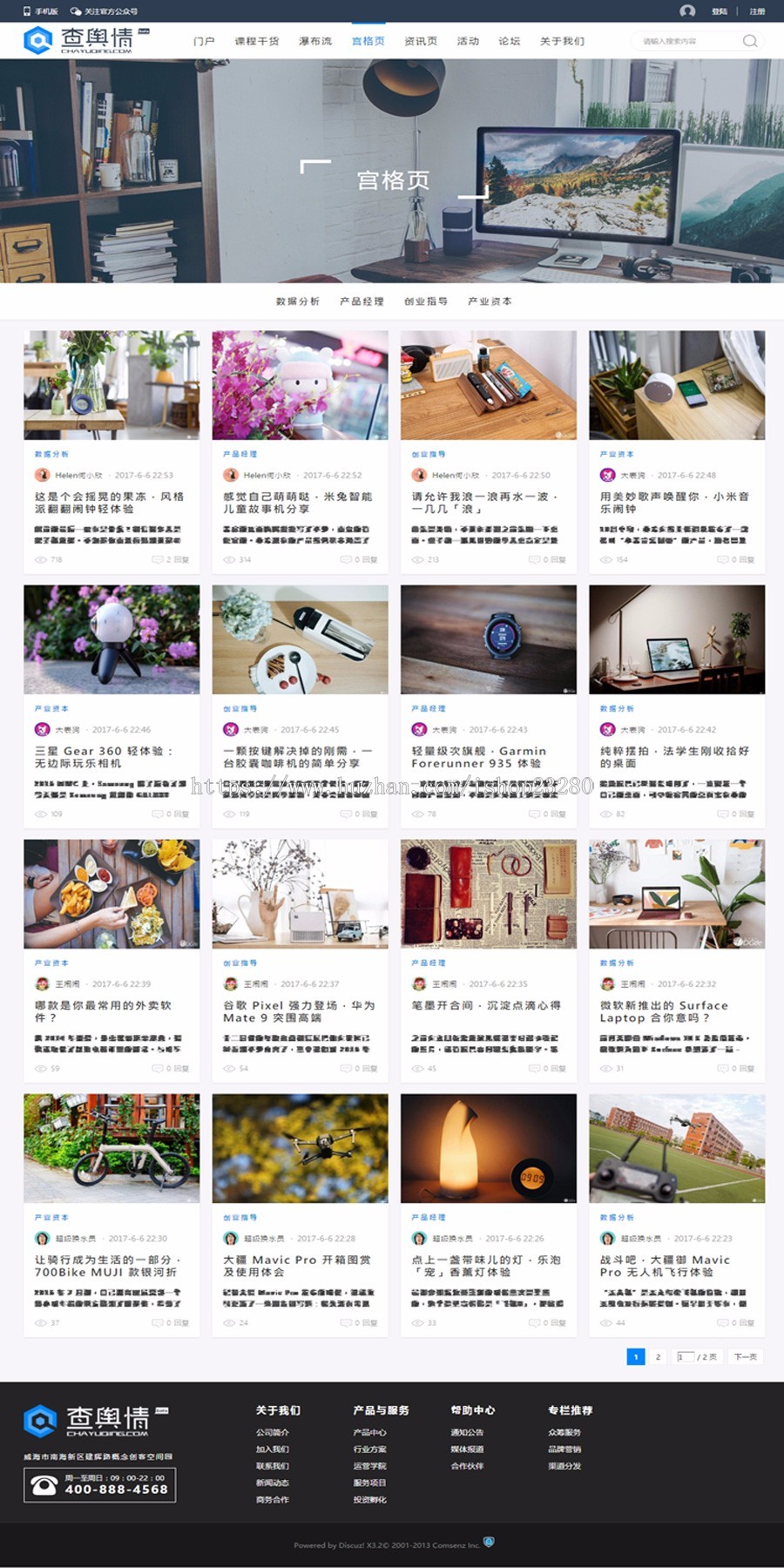Open the 关于我们 page

[x=562, y=41]
